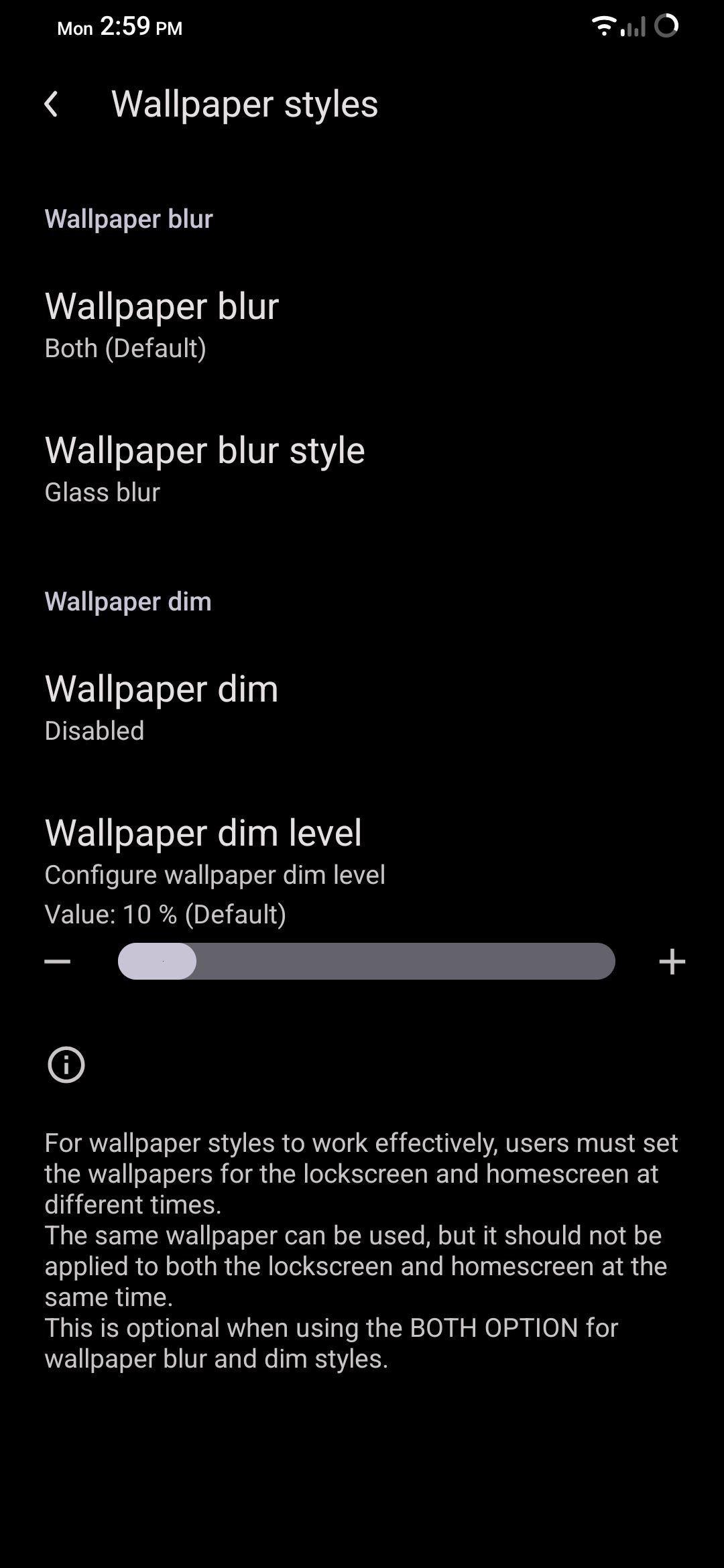Open the Wallpaper dim setting
This screenshot has width=724, height=1568.
(x=362, y=708)
